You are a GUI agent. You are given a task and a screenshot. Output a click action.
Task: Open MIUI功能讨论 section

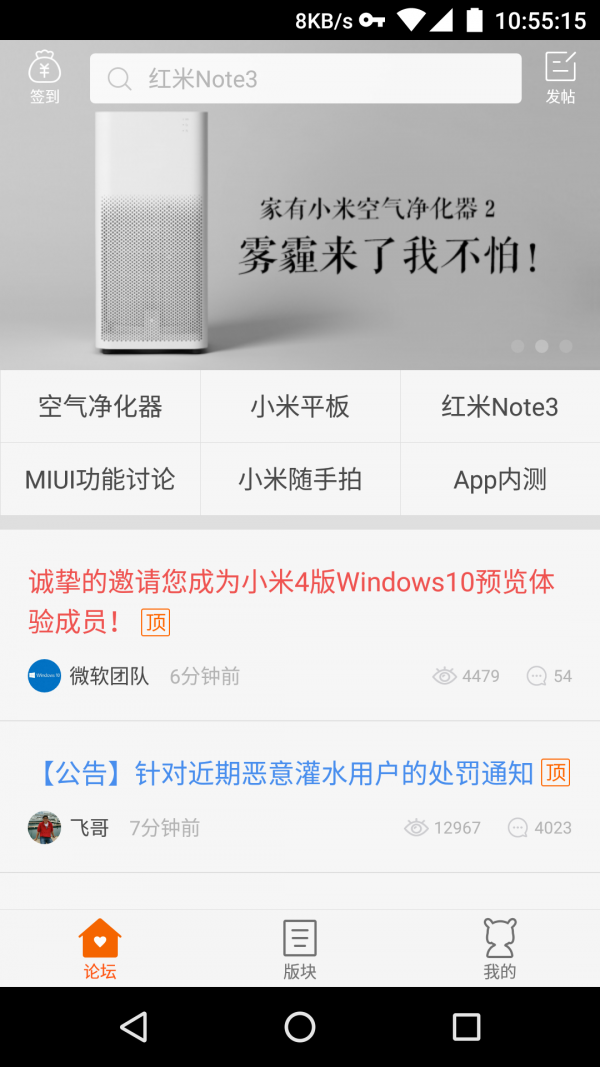100,479
